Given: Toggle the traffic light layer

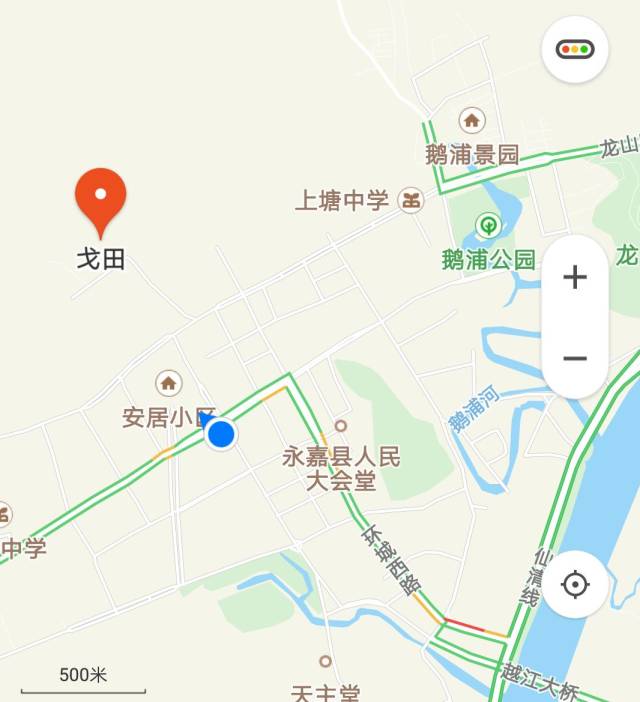Looking at the screenshot, I should 575,49.
